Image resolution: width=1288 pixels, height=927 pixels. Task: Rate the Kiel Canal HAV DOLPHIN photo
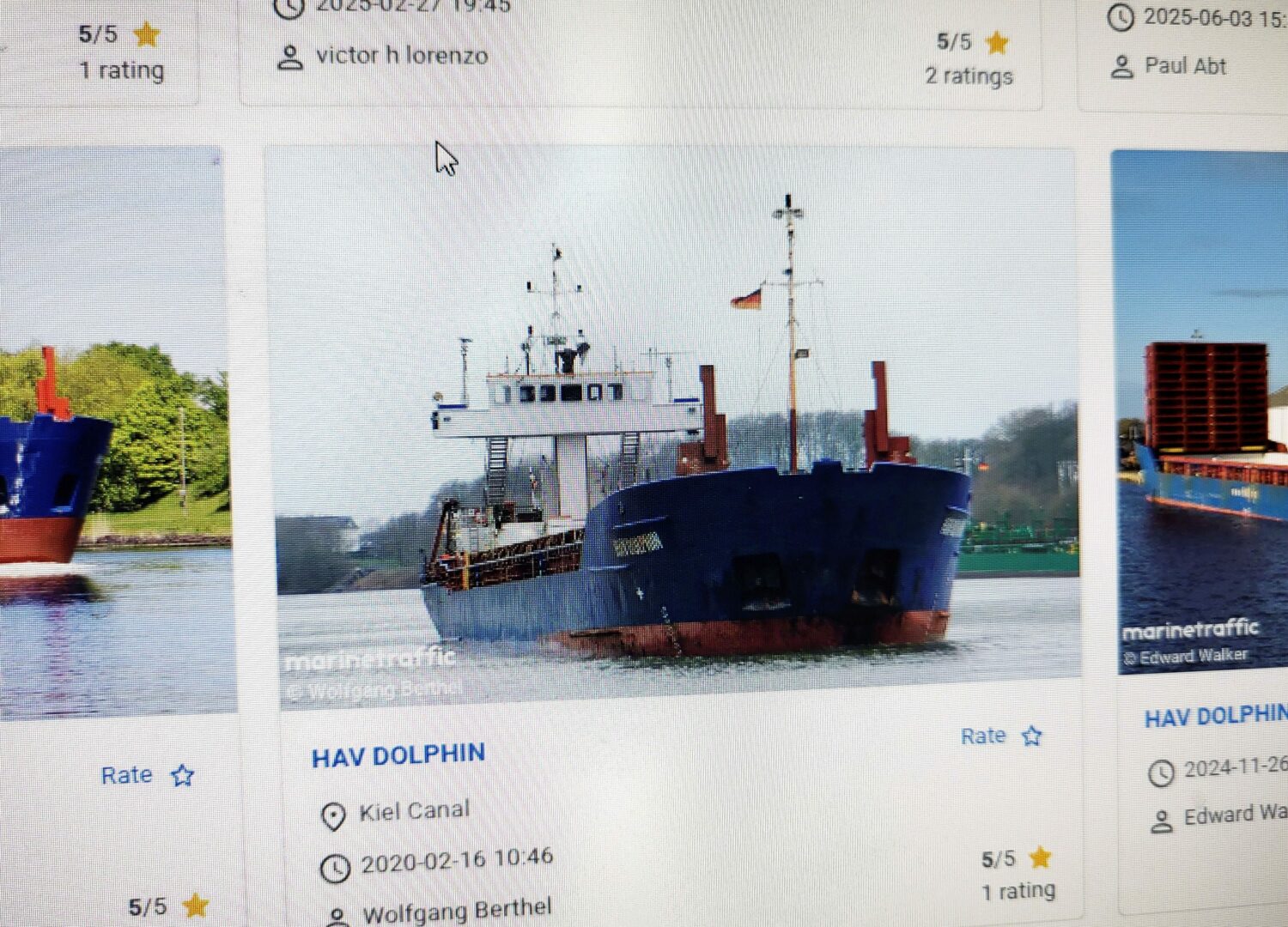pyautogui.click(x=1001, y=736)
